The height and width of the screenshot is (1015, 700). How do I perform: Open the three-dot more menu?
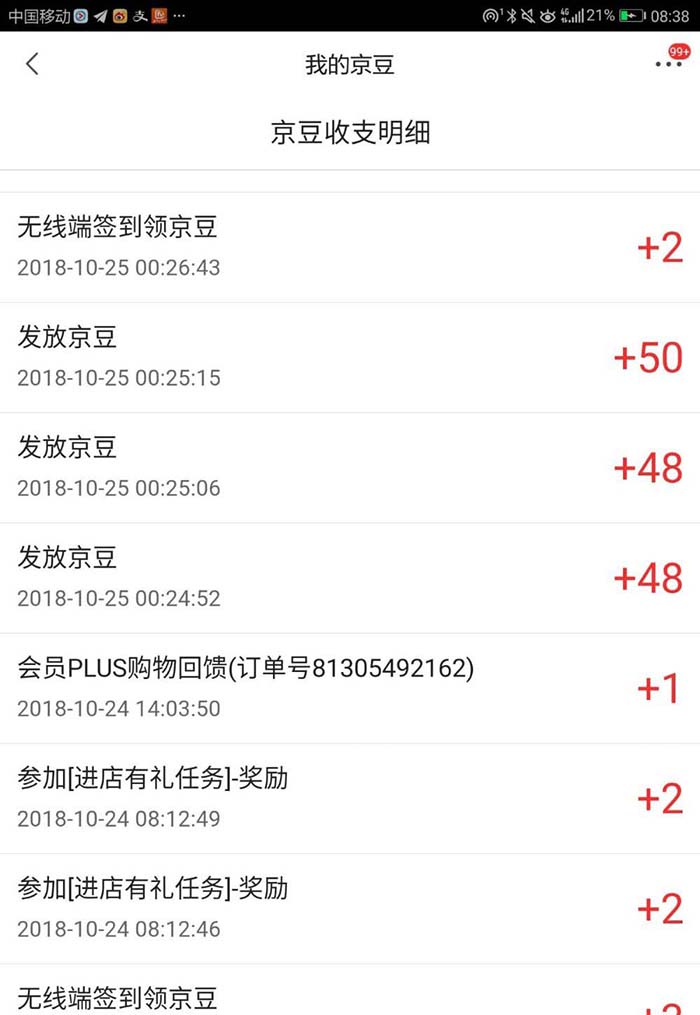668,65
